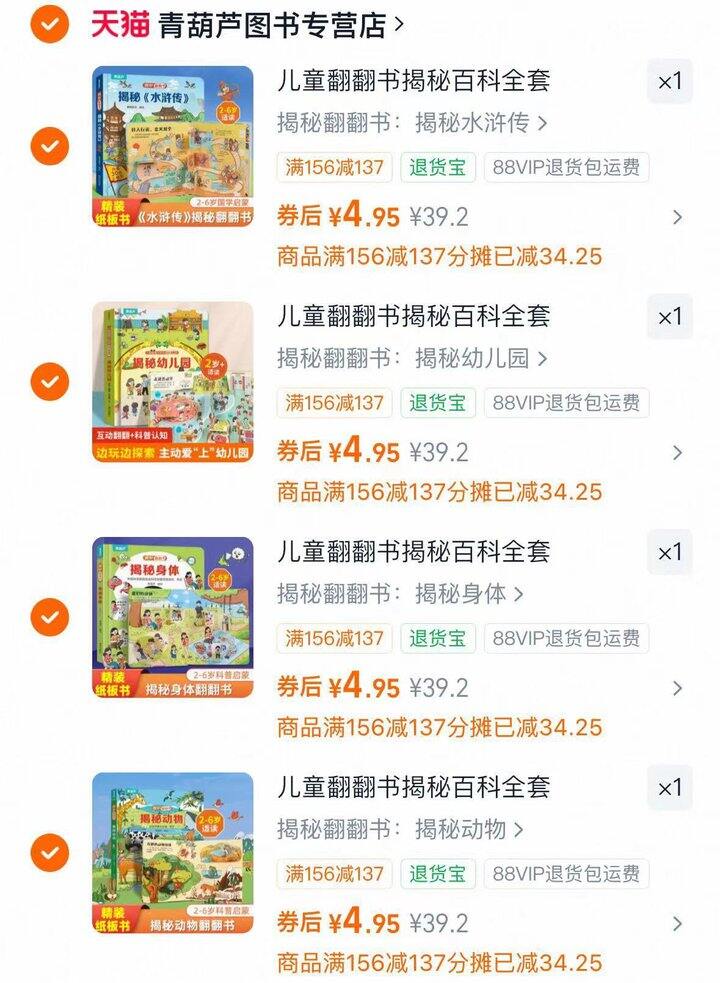Click the 商品满156减137分摊已减34.25 discount text

coord(437,256)
